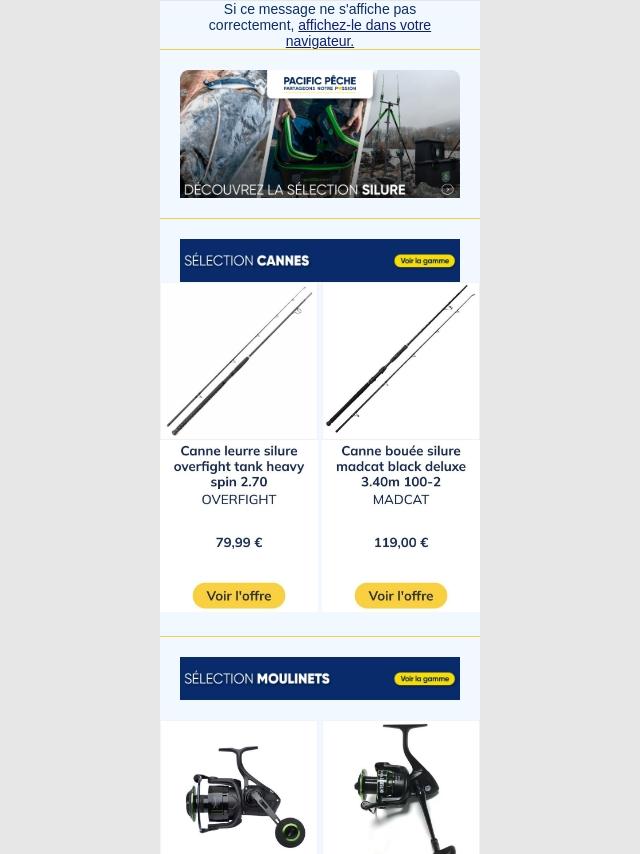Open the 'affichez-le dans votre navigateur' link

click(358, 33)
